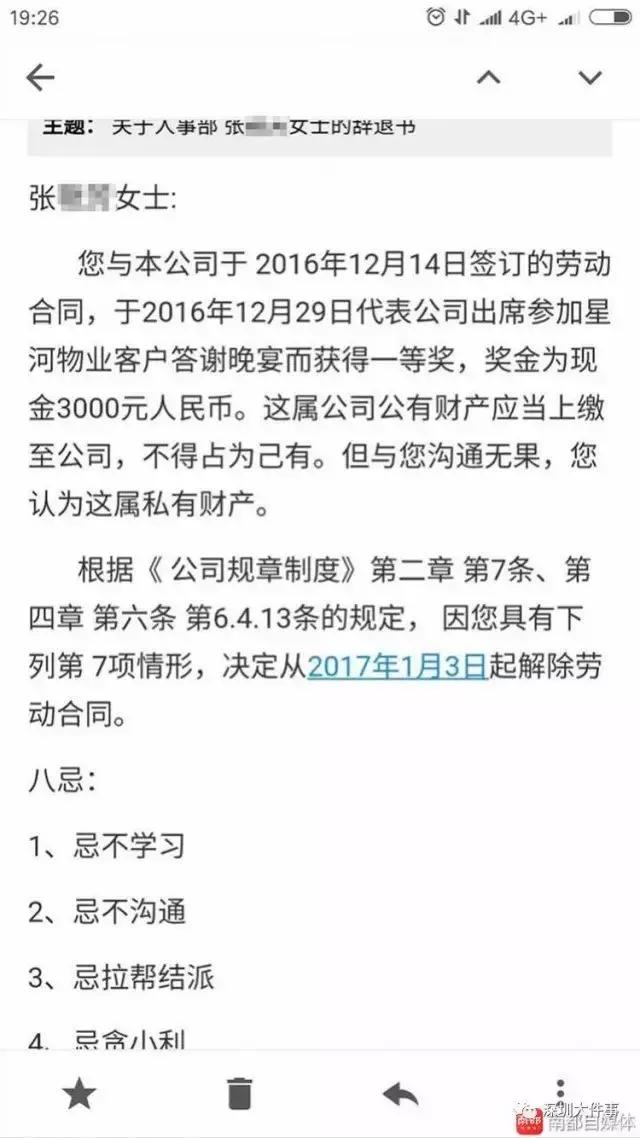Go back to the inbox
The height and width of the screenshot is (1138, 640).
tap(40, 78)
